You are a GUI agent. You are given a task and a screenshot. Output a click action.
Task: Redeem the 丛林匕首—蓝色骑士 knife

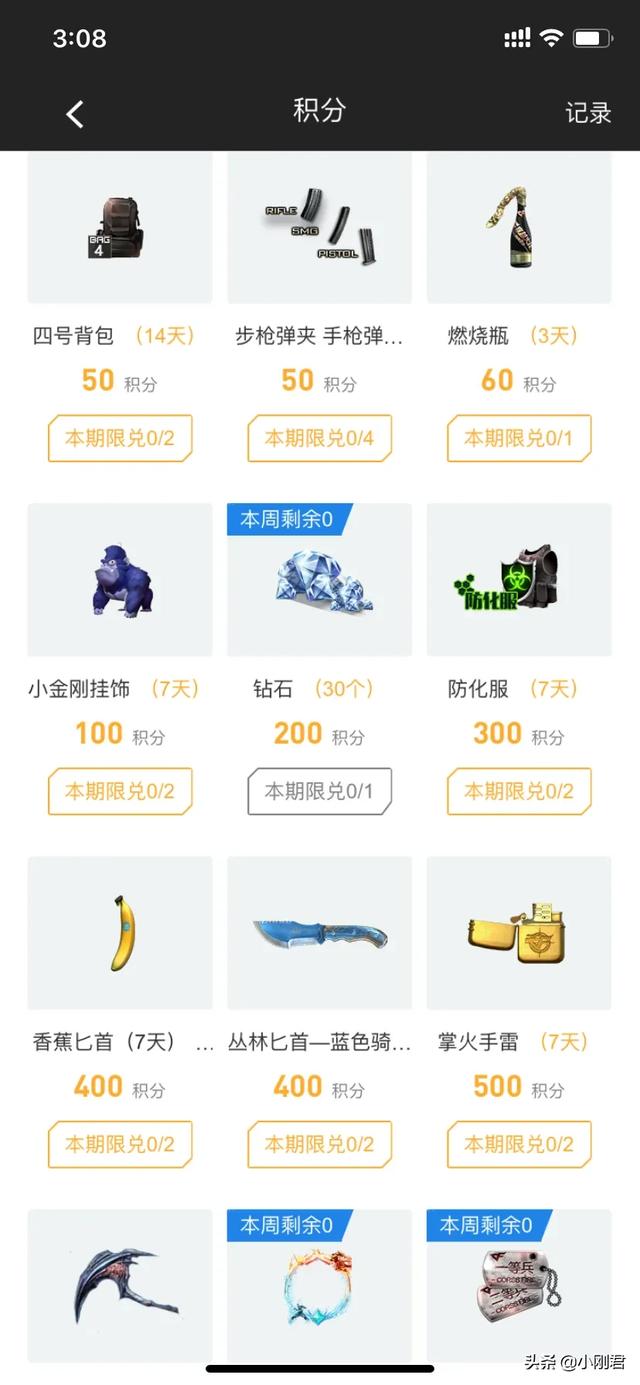point(319,1144)
